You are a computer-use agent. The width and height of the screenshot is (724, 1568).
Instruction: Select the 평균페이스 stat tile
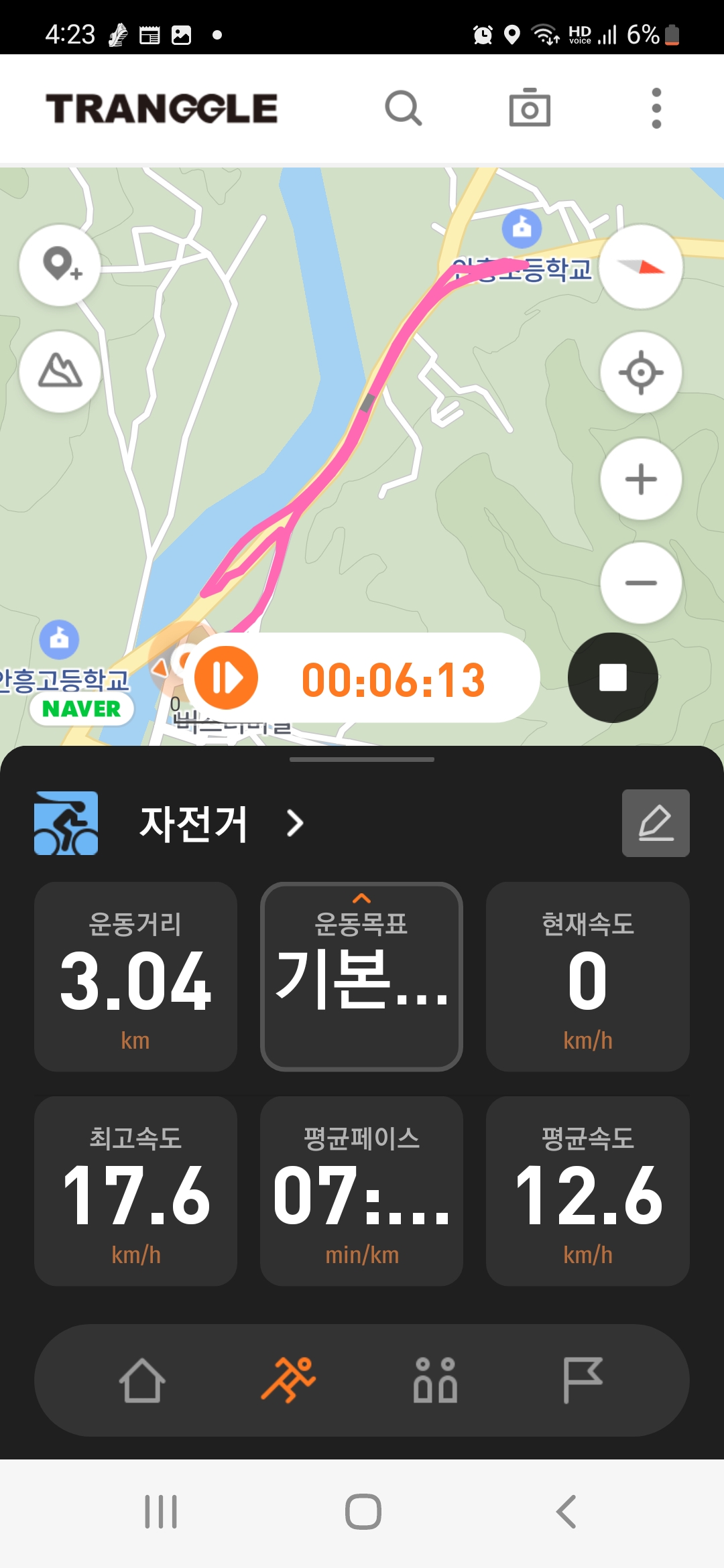point(361,1191)
